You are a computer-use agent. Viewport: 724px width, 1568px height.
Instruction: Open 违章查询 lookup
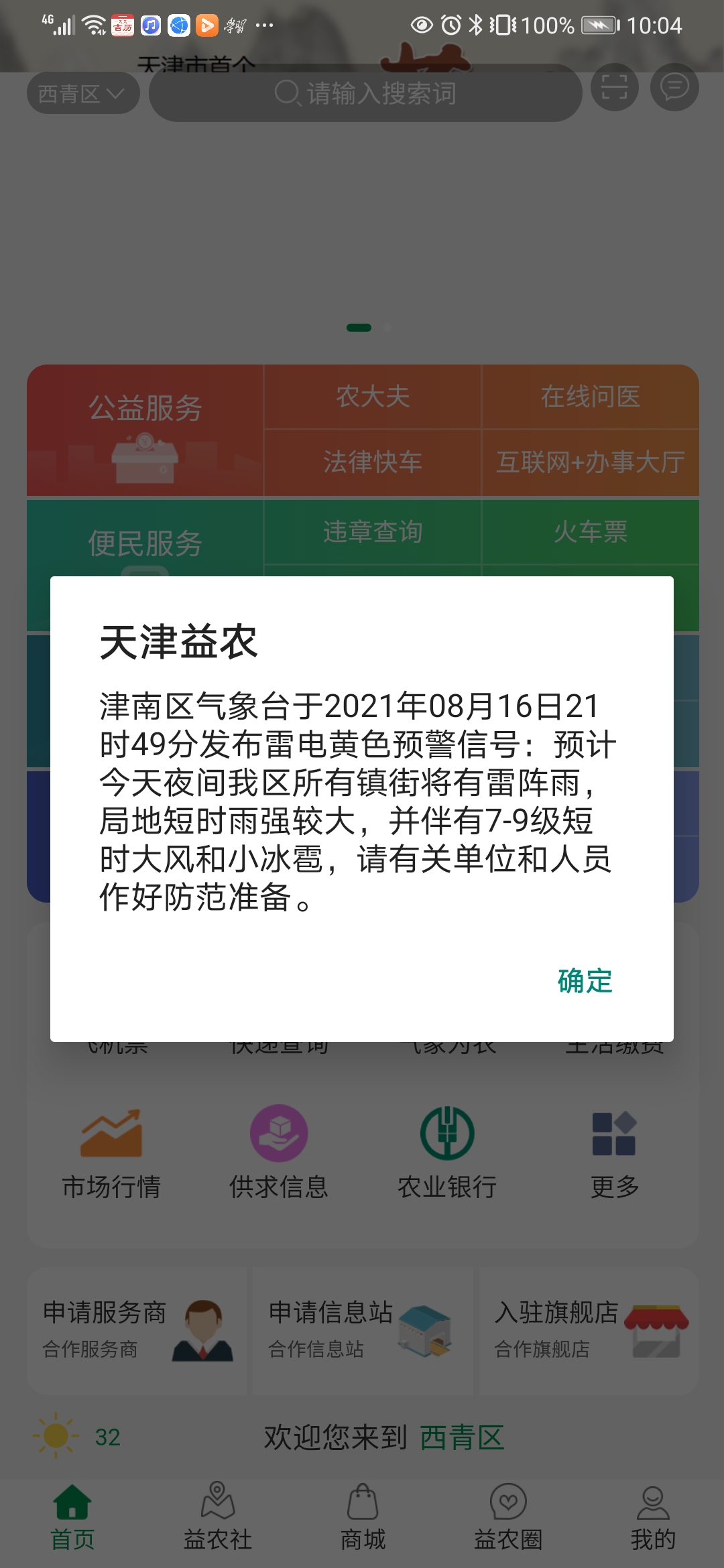click(x=373, y=532)
